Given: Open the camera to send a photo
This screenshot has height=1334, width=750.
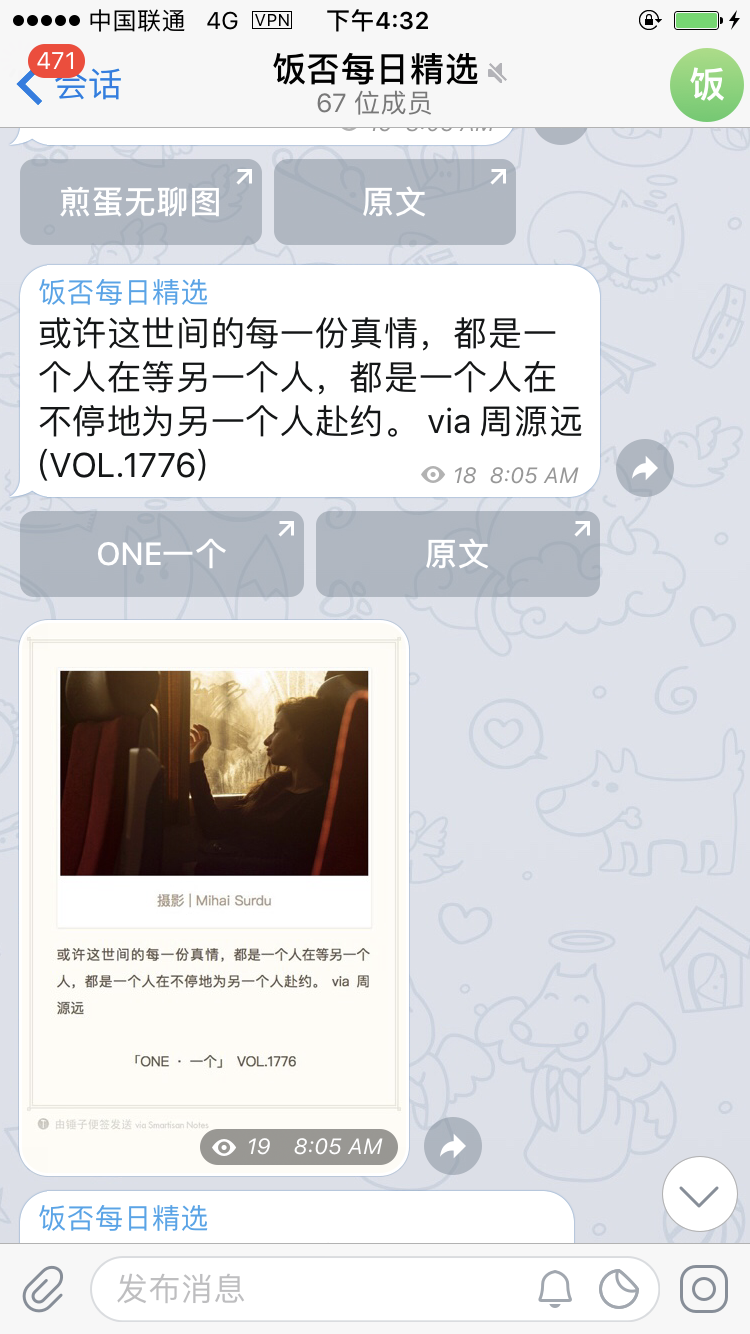Looking at the screenshot, I should pyautogui.click(x=703, y=1289).
